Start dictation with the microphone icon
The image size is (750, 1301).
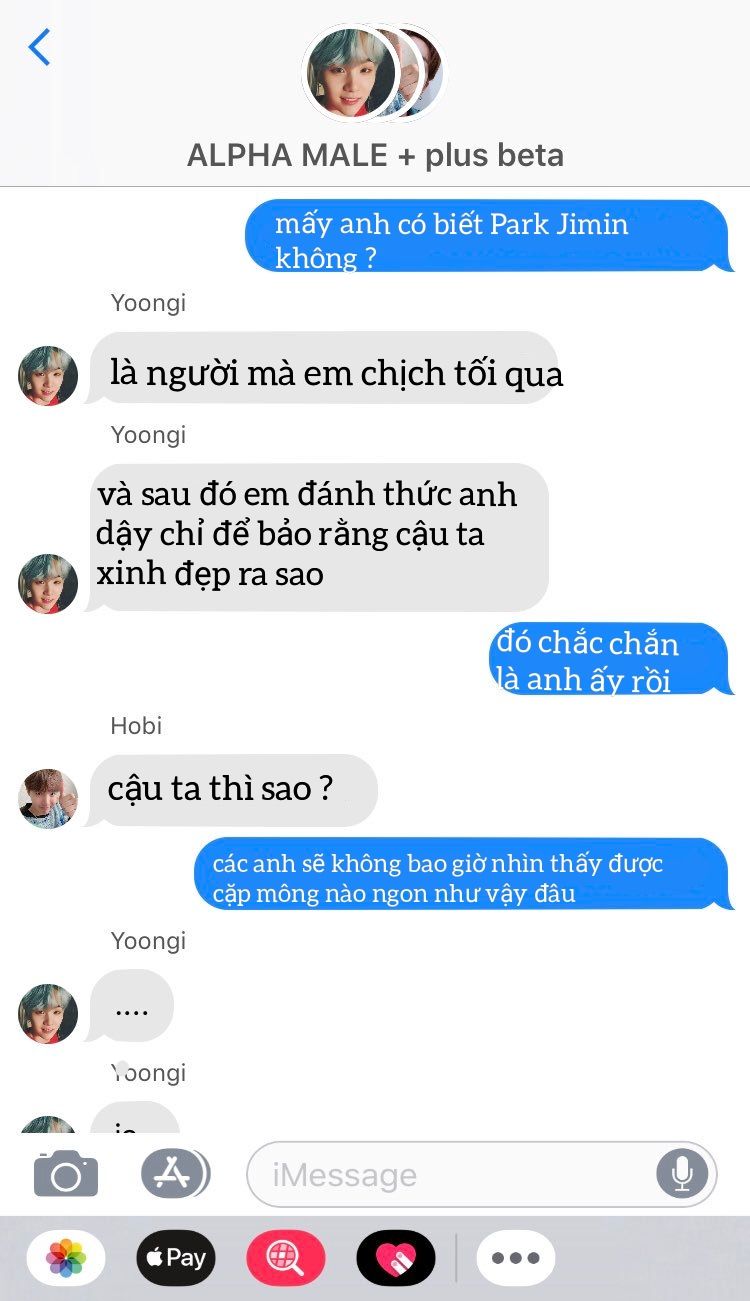pos(683,1173)
